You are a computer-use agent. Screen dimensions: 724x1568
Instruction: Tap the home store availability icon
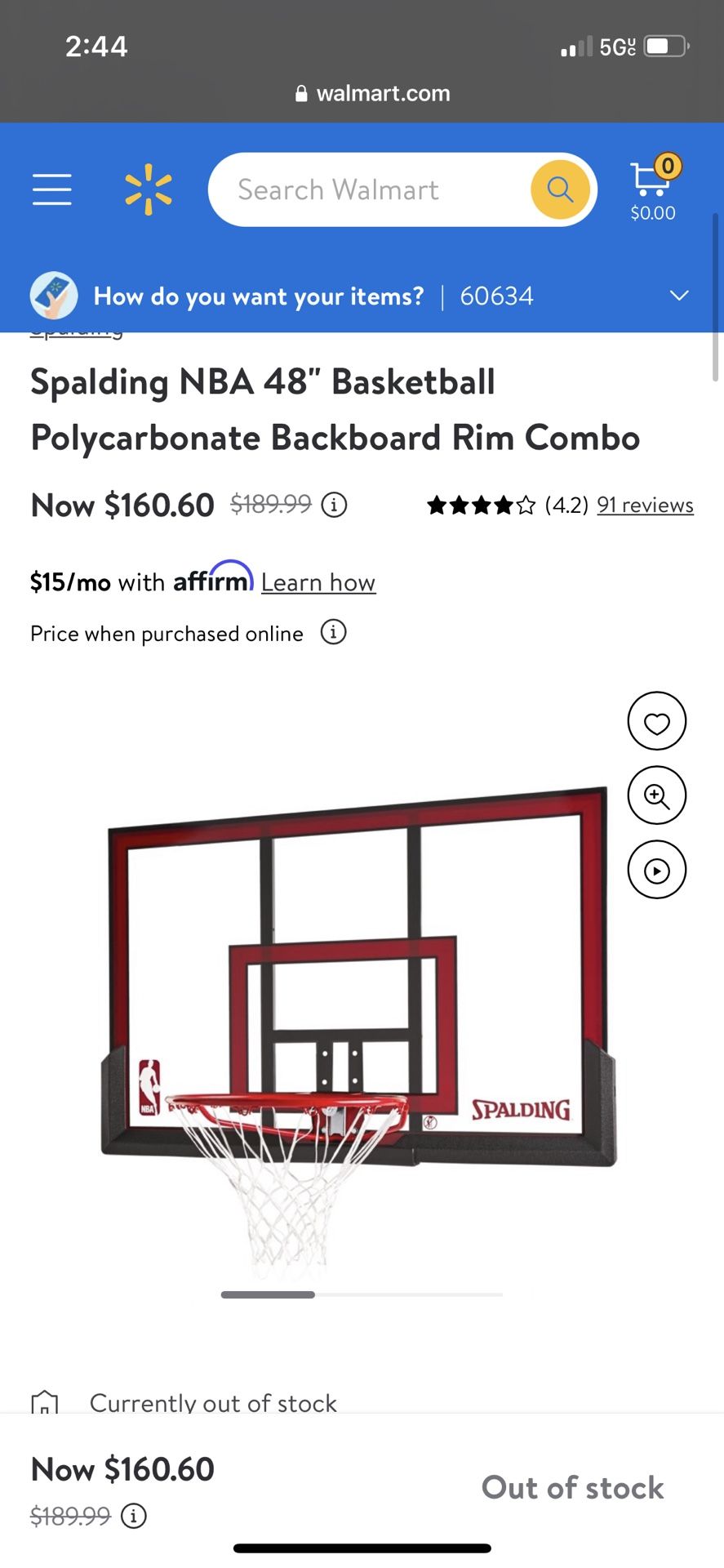click(x=46, y=1401)
